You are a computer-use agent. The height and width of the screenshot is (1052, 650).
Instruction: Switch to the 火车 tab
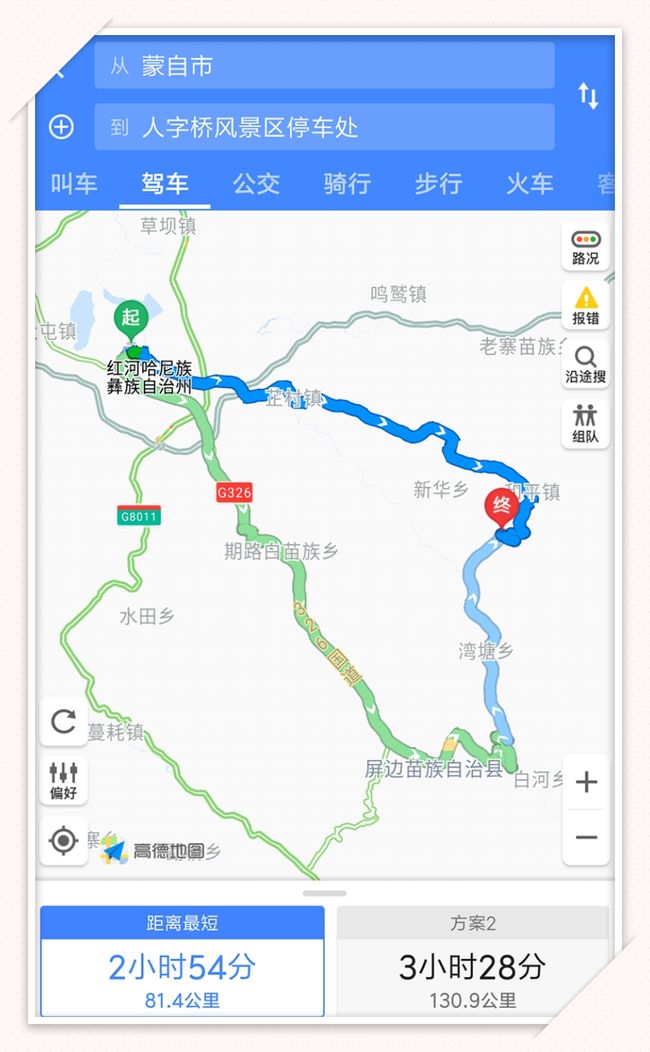(x=529, y=183)
